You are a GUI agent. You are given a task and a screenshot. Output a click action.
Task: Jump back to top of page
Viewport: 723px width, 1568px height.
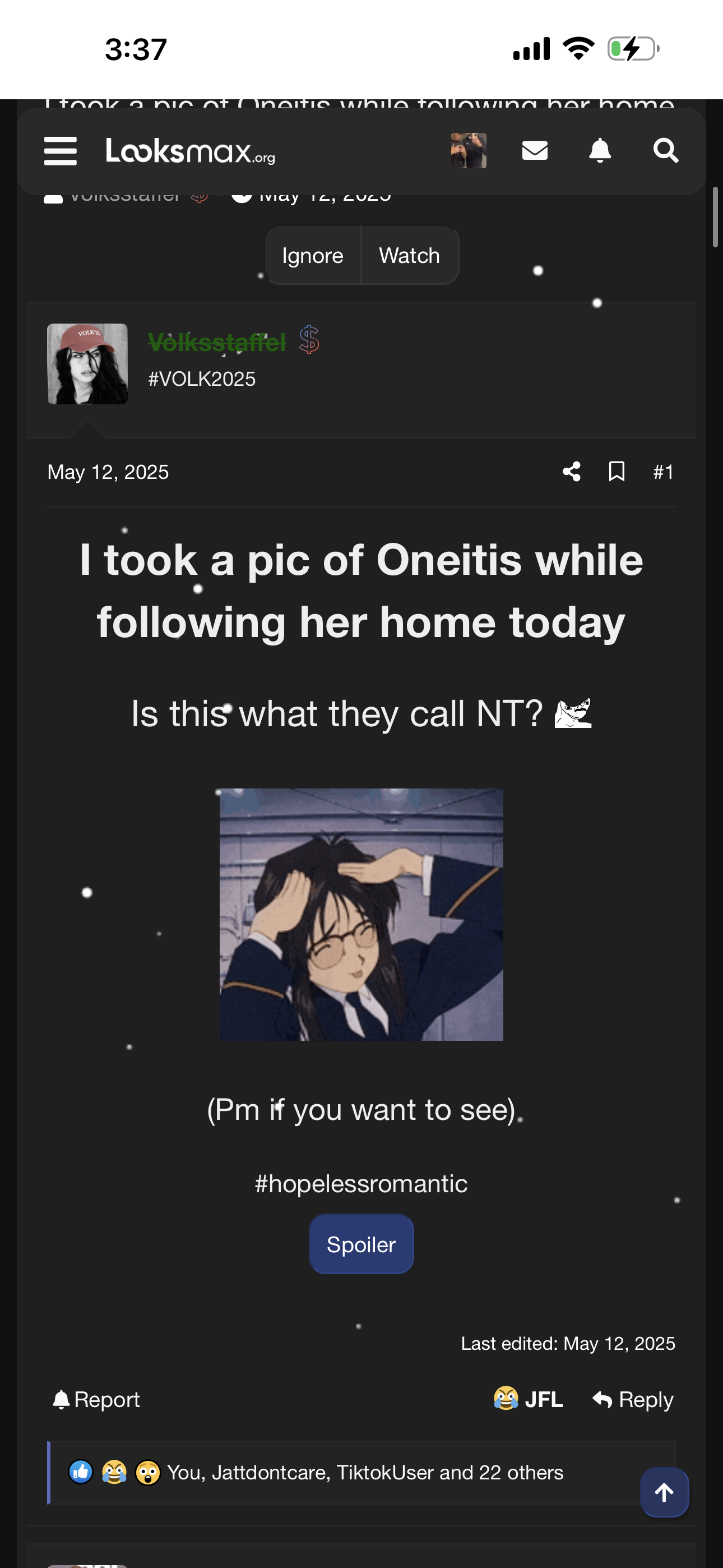click(x=664, y=1492)
